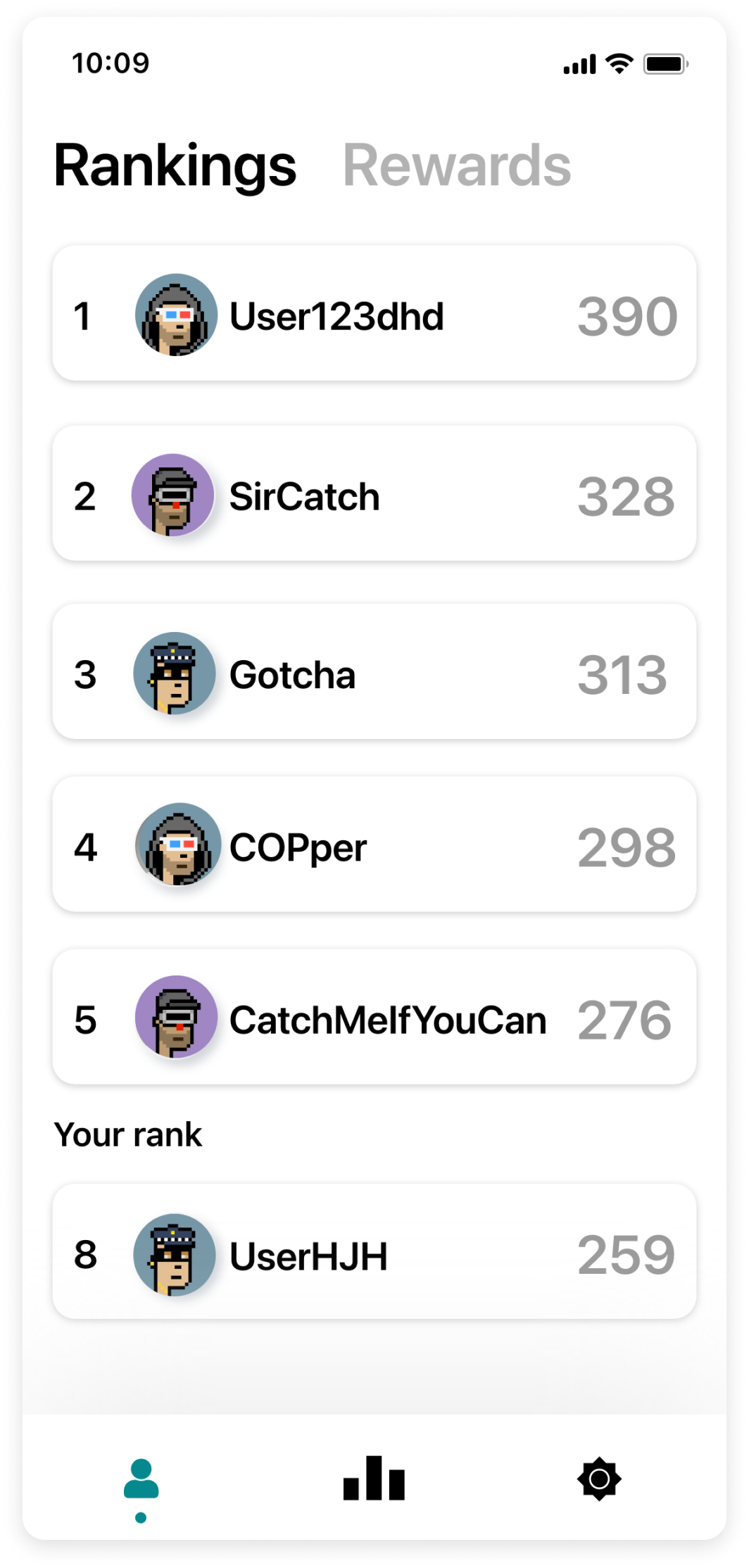
Task: View Gotcha's ranking entry
Action: (x=374, y=672)
